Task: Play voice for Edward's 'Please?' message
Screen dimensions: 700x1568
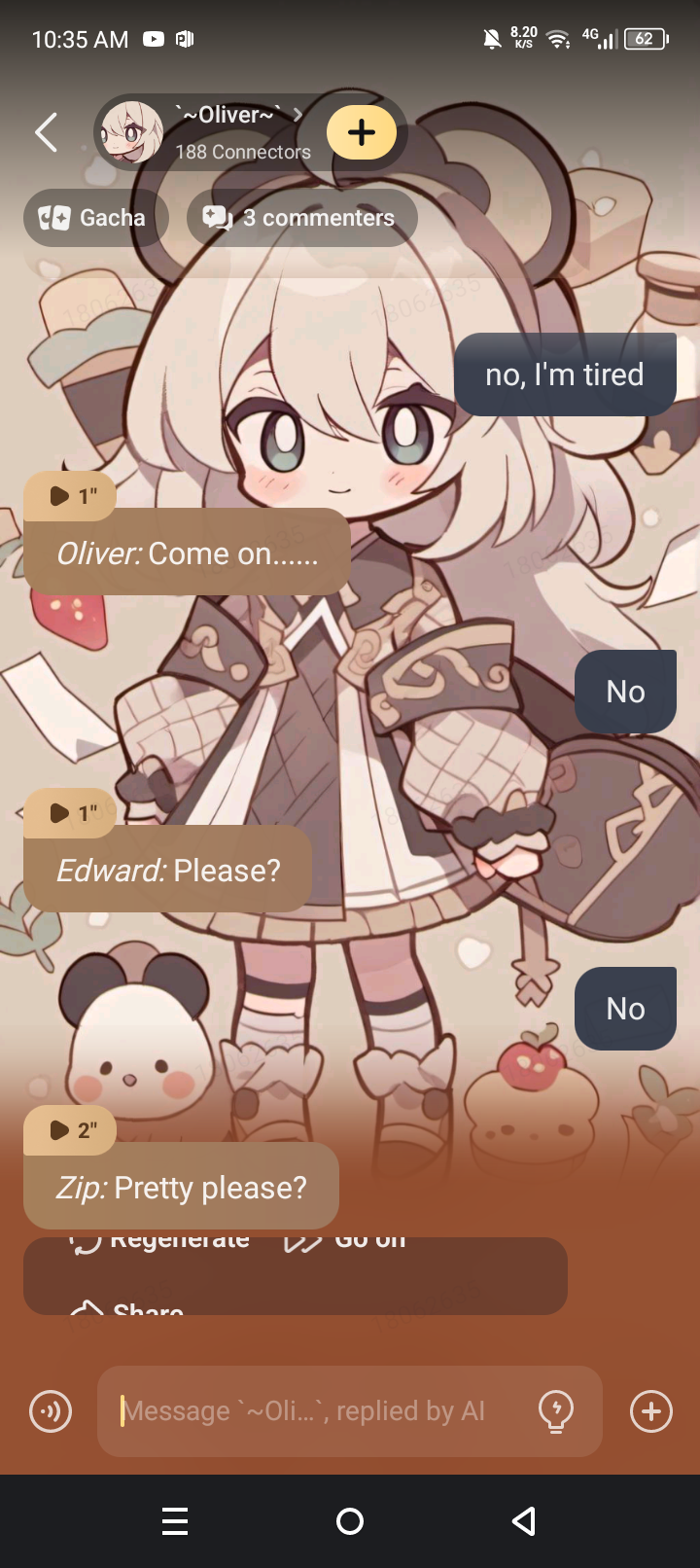Action: (x=70, y=812)
